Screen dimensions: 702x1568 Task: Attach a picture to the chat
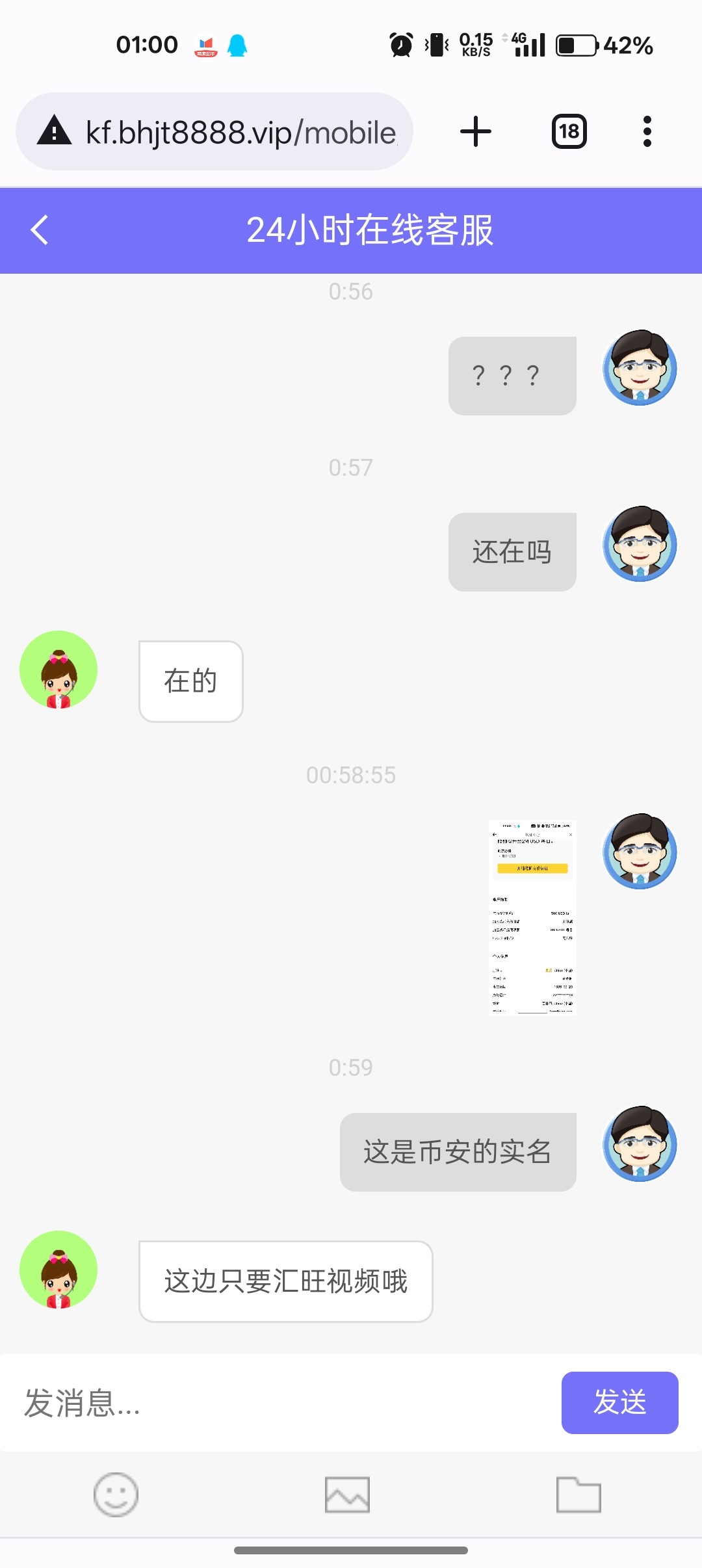point(348,1495)
